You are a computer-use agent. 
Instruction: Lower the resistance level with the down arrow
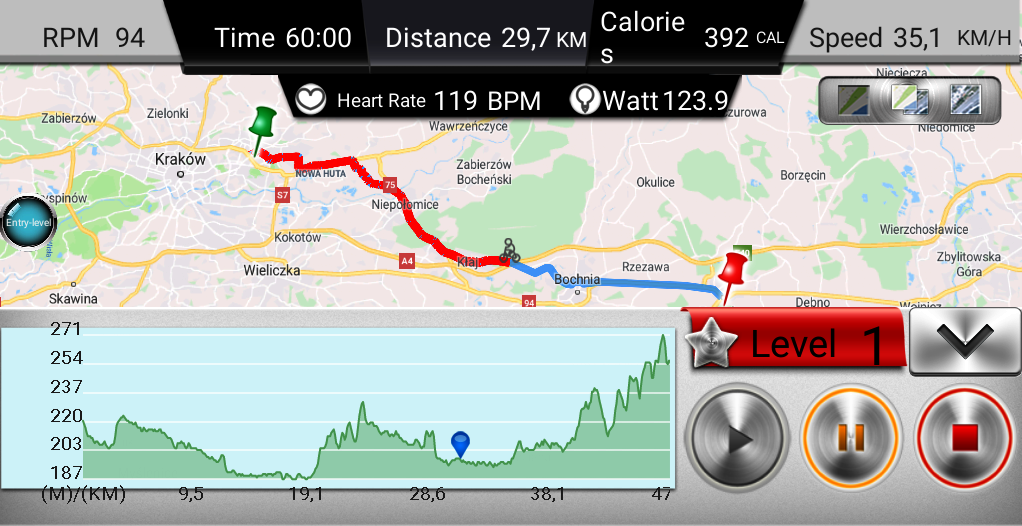coord(964,342)
